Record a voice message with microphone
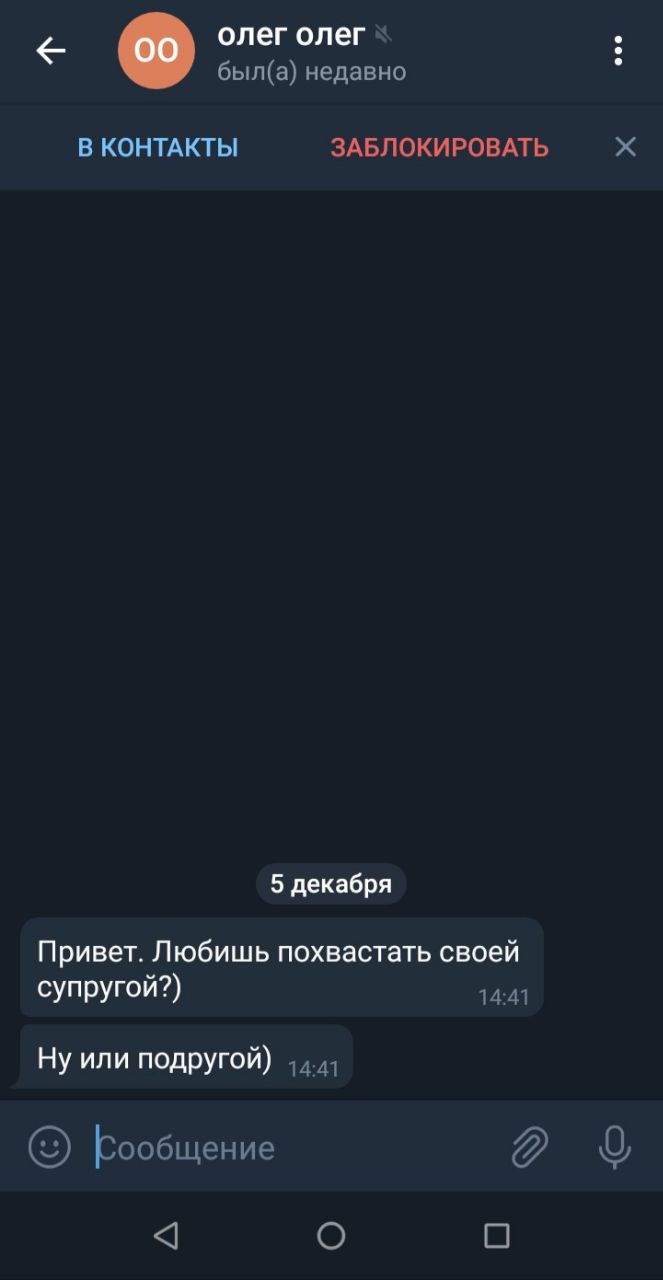 coord(614,1147)
